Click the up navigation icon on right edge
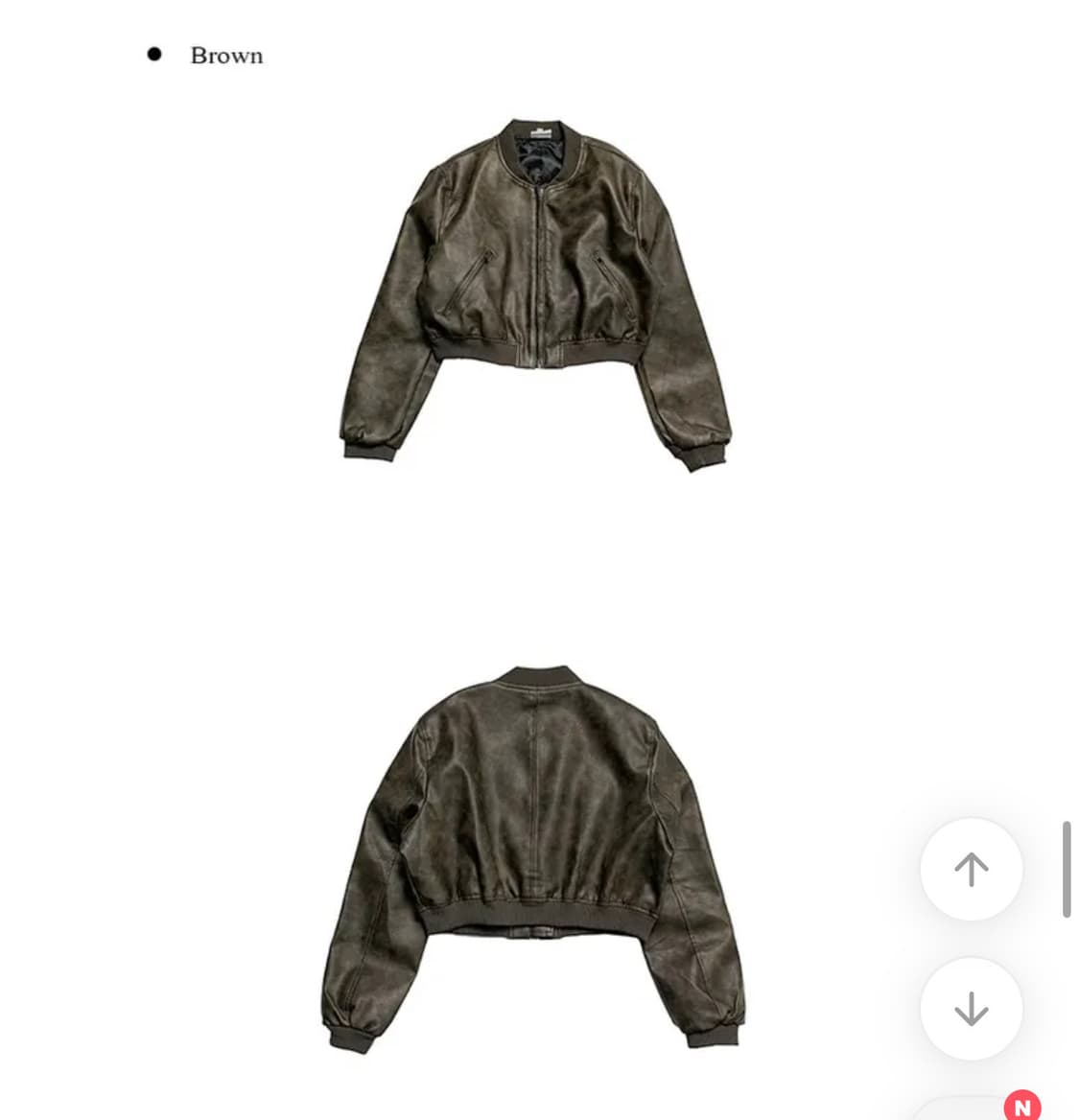This screenshot has height=1120, width=1079. (972, 869)
